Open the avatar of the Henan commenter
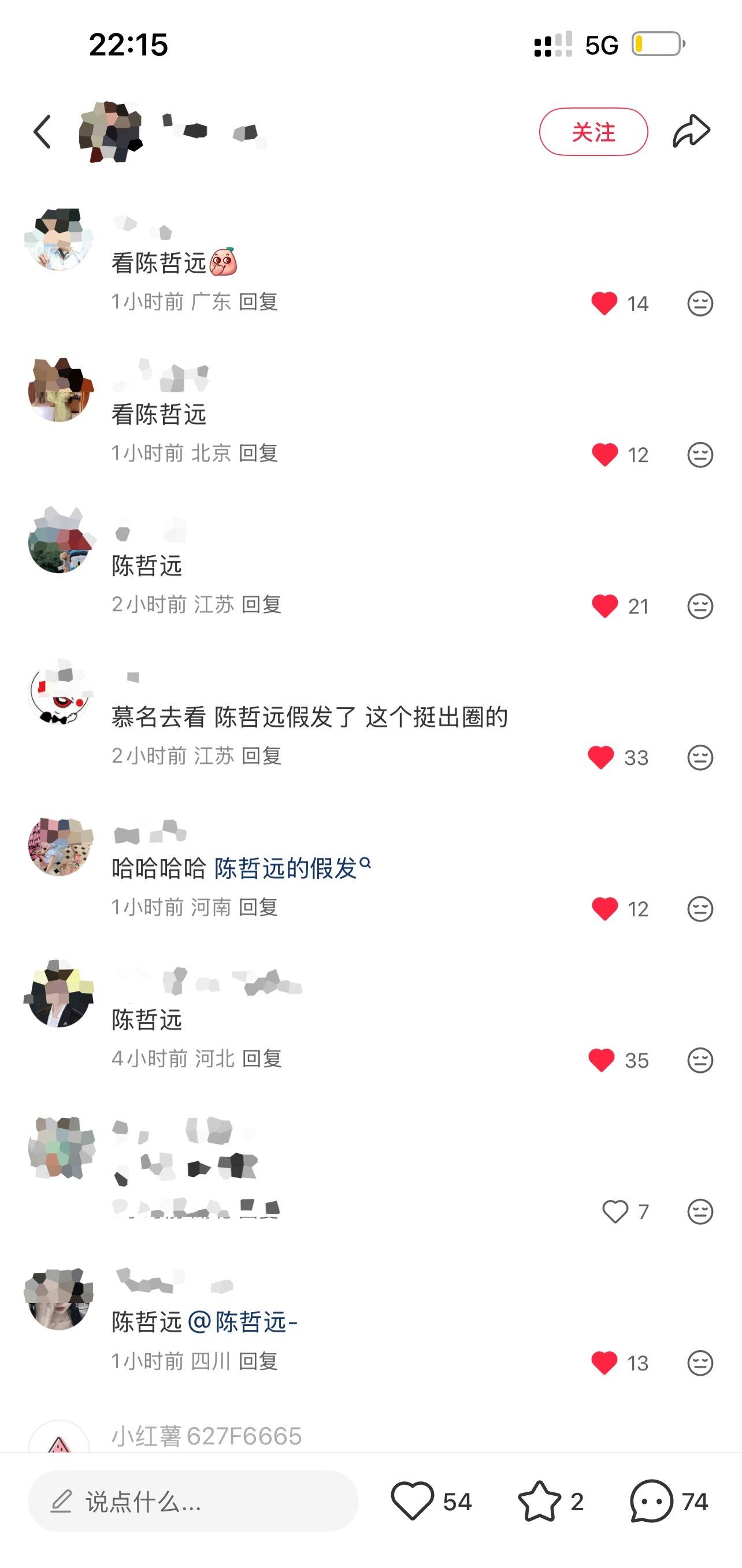The image size is (742, 1568). pos(60,846)
